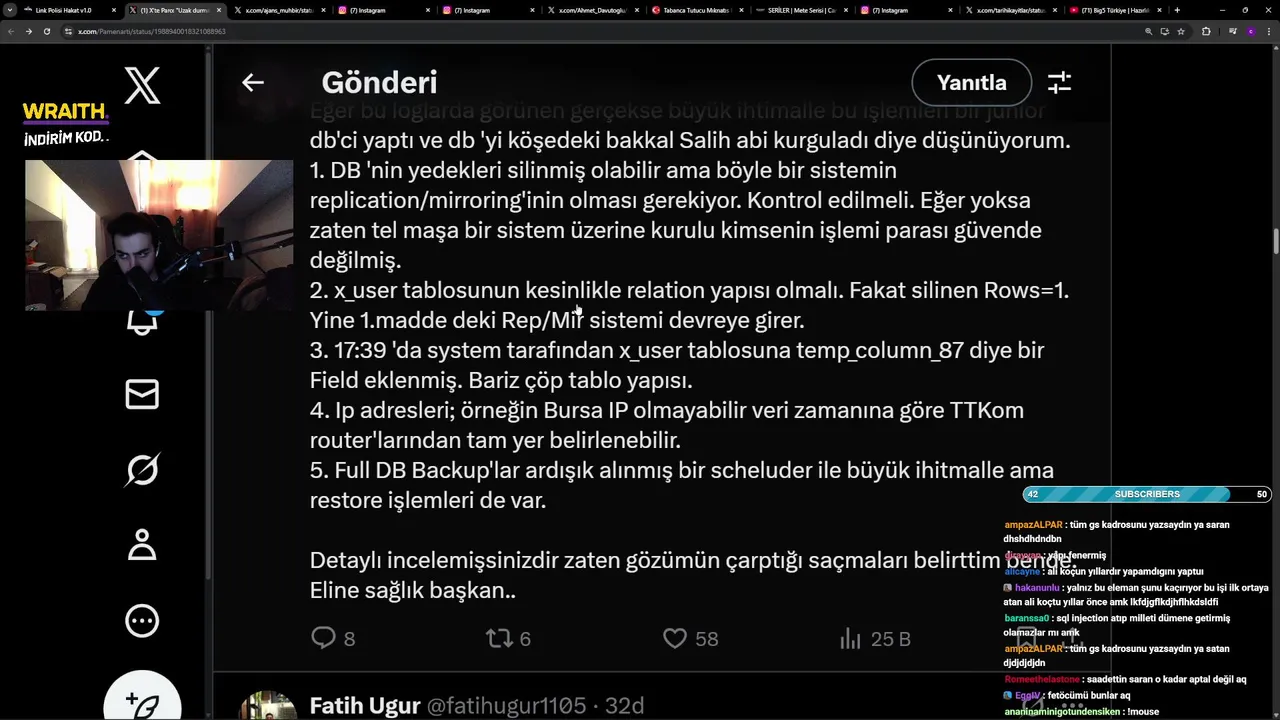Open Fatih Ugur's profile
This screenshot has height=720, width=1280.
(x=365, y=706)
